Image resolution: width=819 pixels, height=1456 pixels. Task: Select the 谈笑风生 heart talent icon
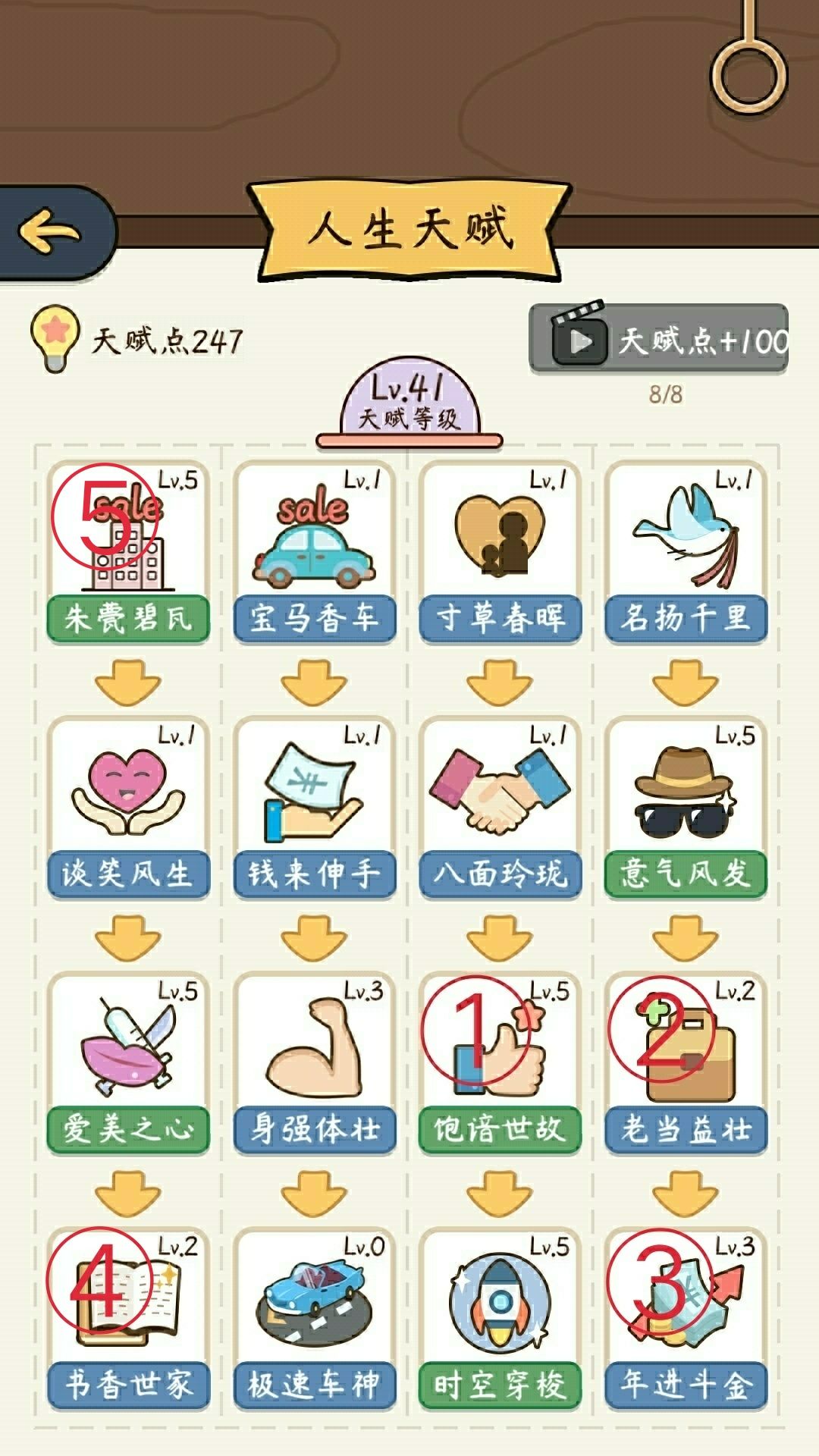[x=129, y=800]
